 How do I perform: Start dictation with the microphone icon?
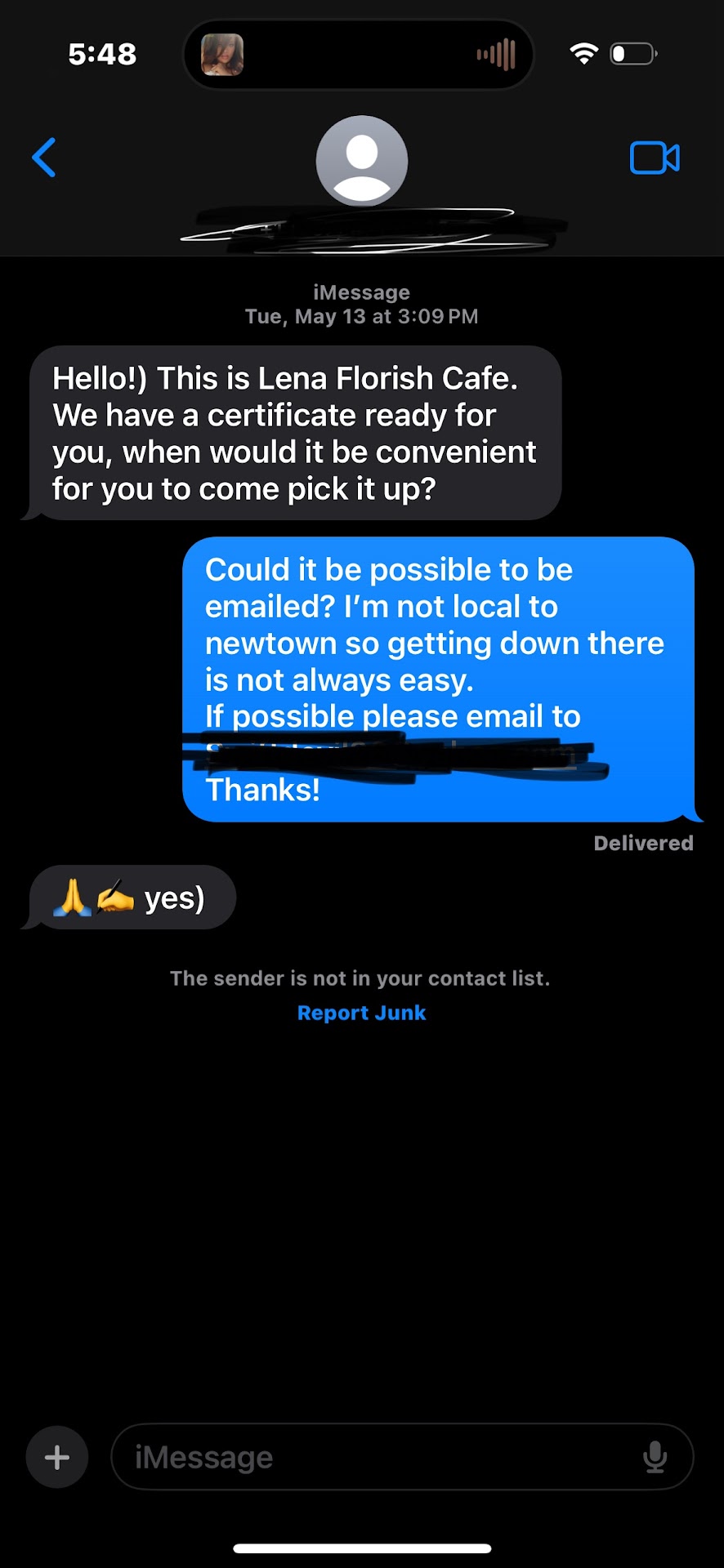pyautogui.click(x=655, y=1458)
